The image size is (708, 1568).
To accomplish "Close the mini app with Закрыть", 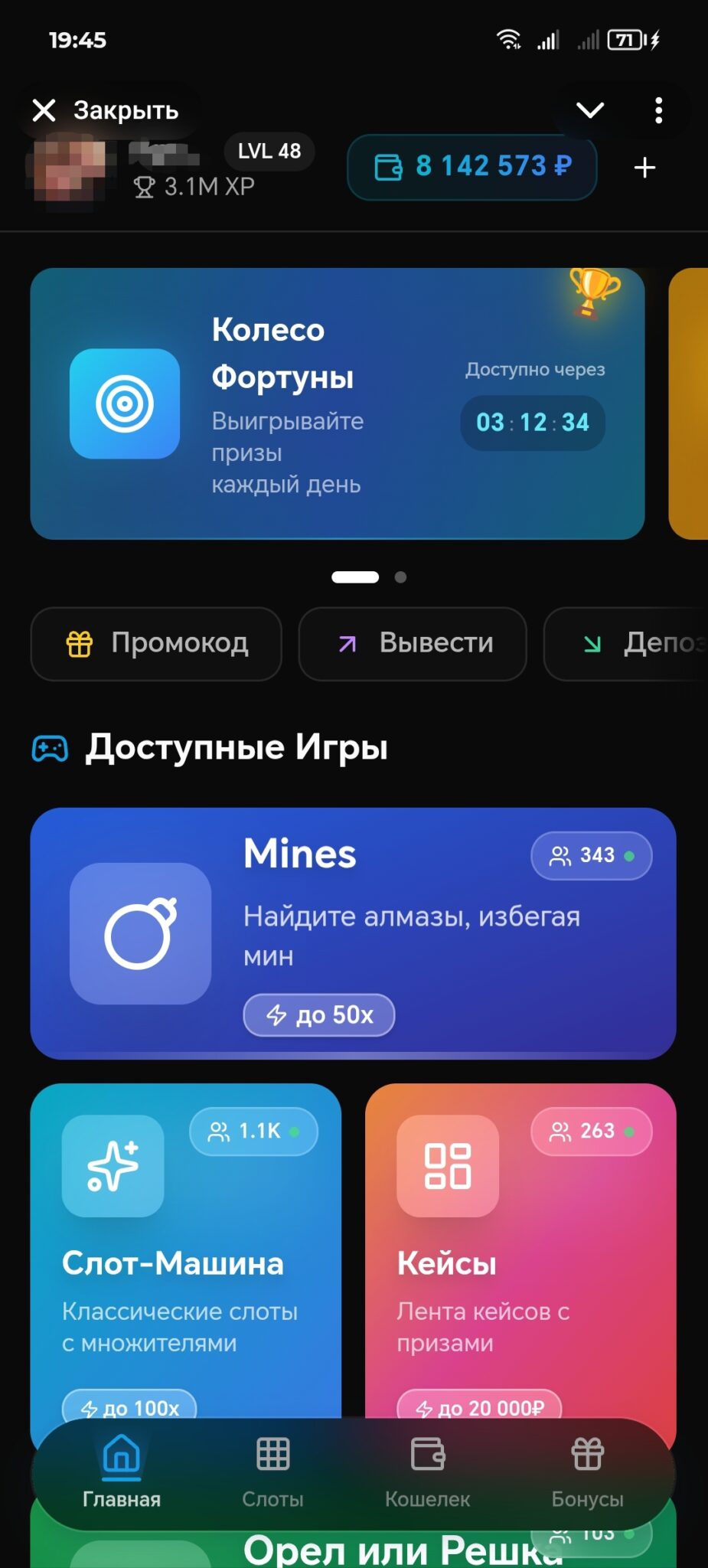I will pos(106,110).
